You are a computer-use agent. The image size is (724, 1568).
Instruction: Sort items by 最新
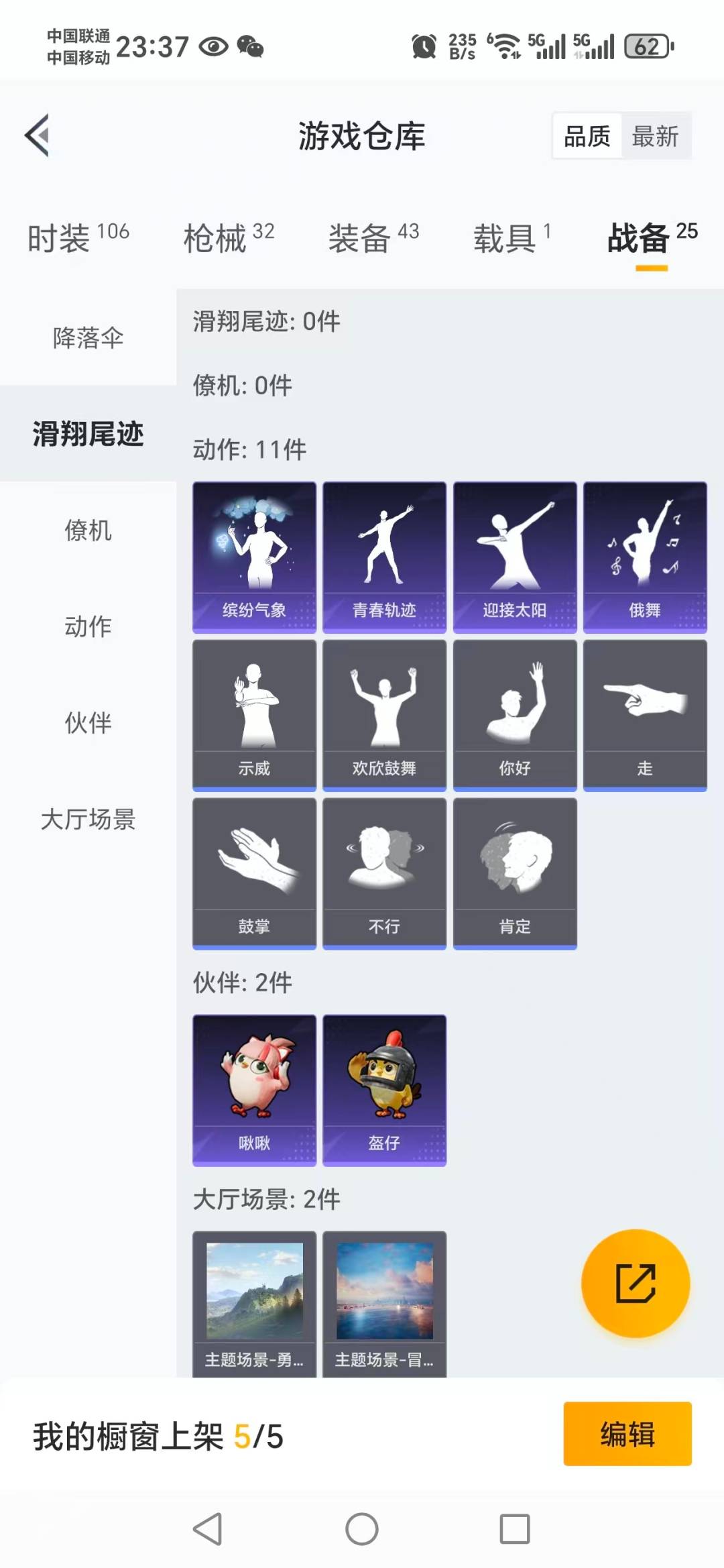(x=655, y=136)
